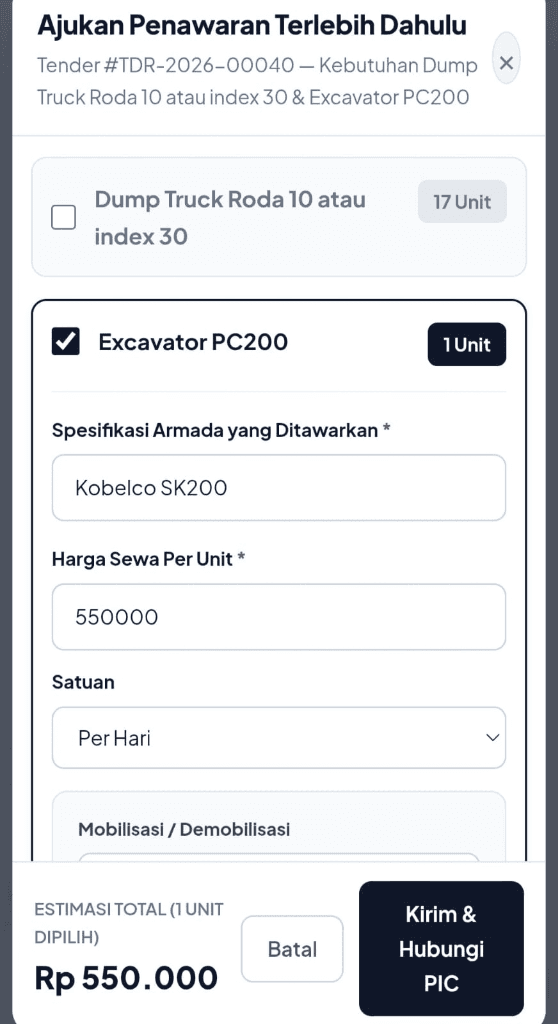558x1024 pixels.
Task: Check the Dump Truck Roda 10 checkbox
Action: pos(63,217)
